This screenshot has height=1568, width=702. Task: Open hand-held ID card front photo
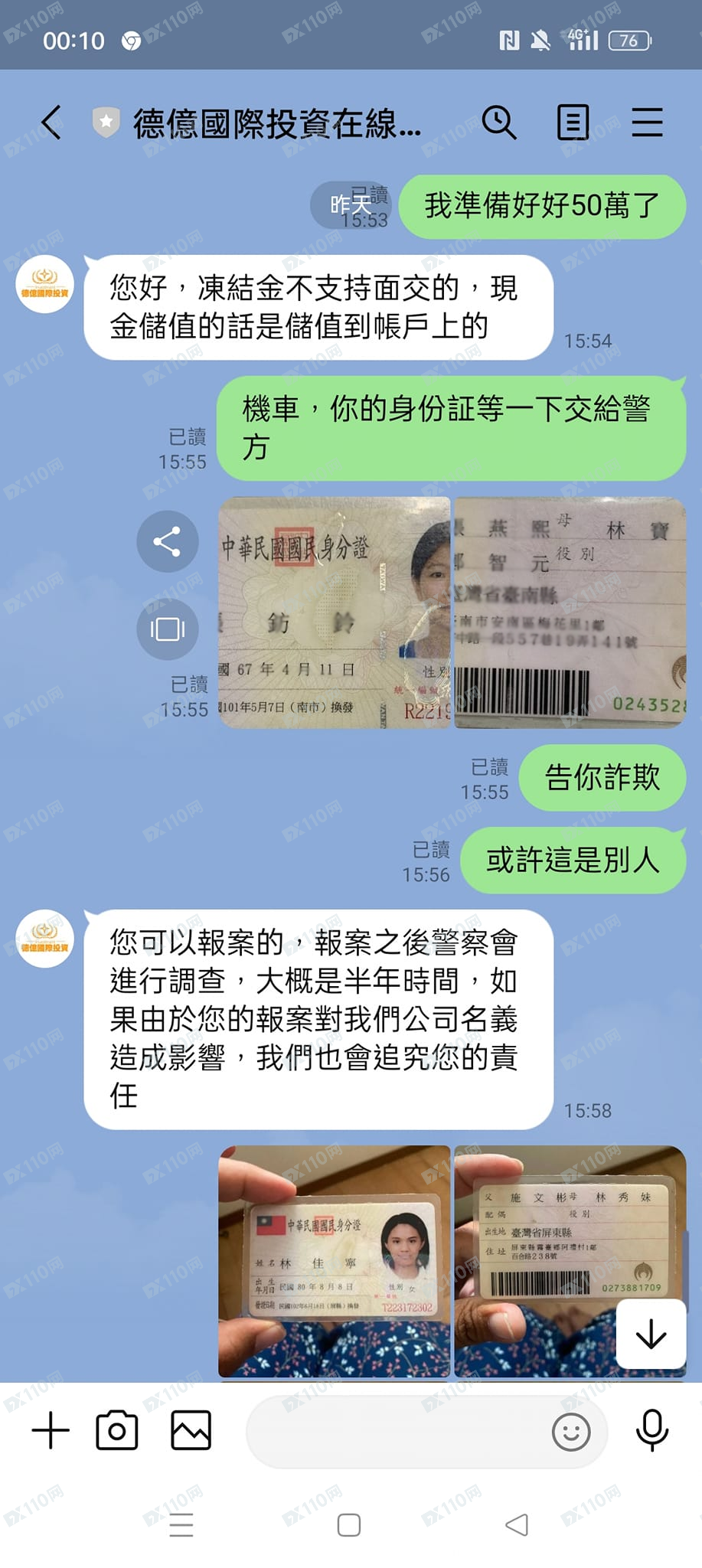[x=334, y=1260]
